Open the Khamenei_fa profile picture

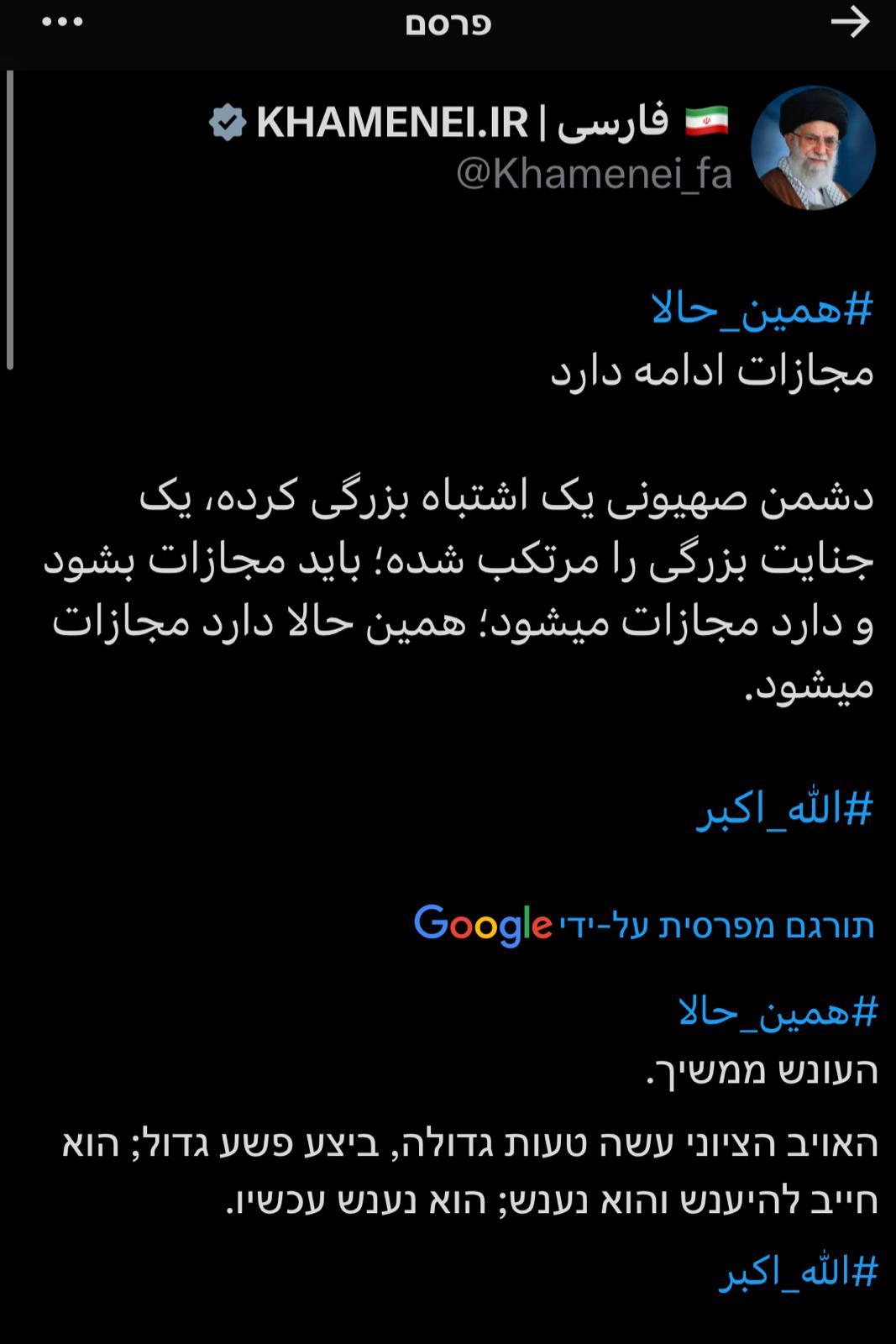pyautogui.click(x=812, y=148)
